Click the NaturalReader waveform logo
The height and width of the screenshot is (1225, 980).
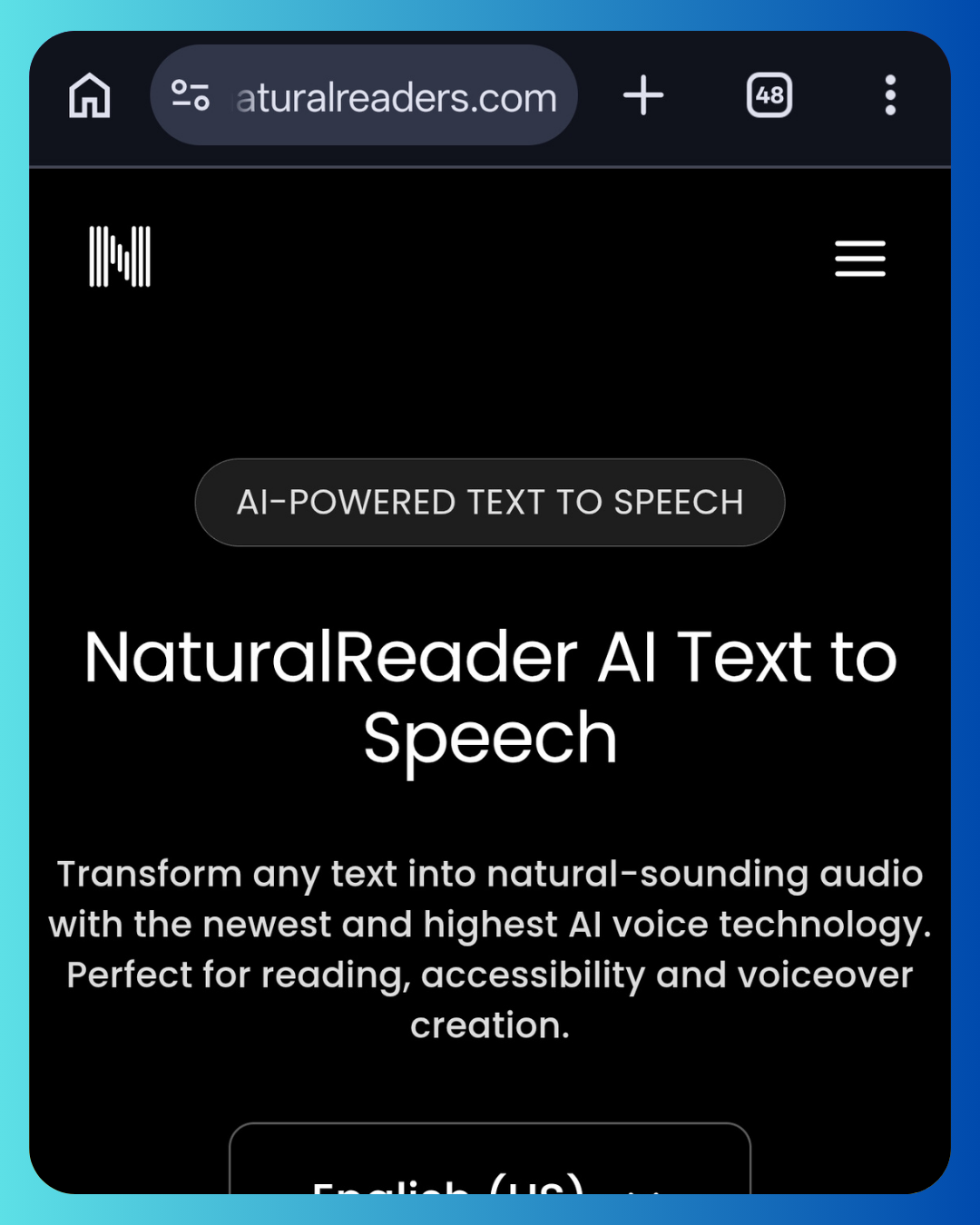[120, 256]
